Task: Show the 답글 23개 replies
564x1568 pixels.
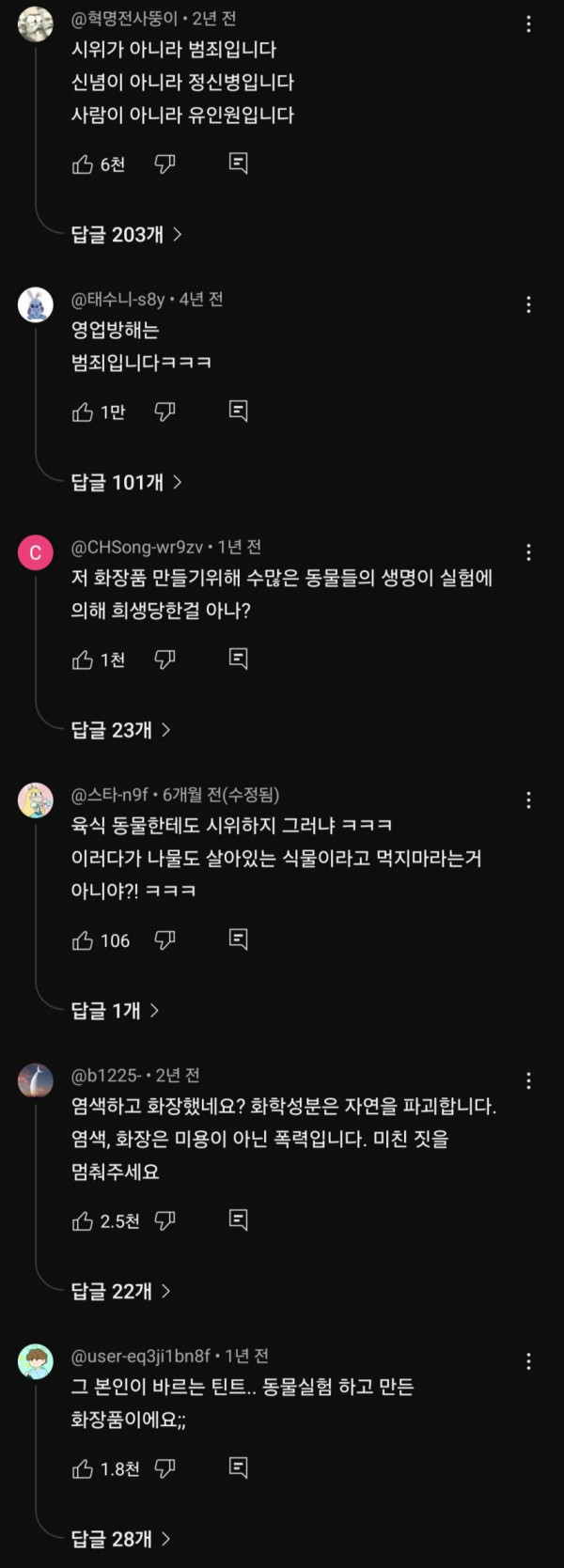Action: coord(120,729)
